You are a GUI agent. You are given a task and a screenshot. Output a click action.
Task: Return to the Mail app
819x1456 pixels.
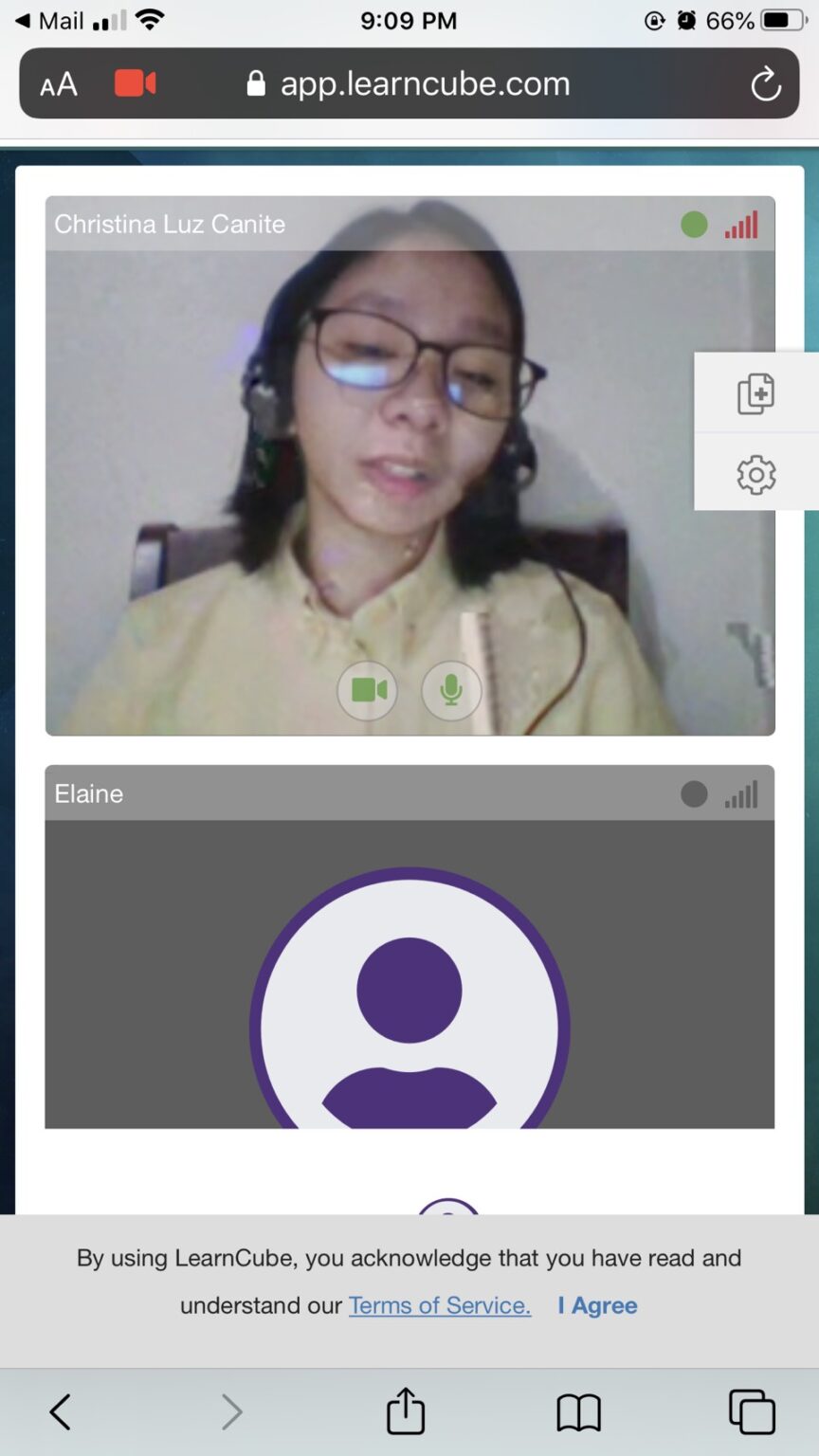coord(49,20)
